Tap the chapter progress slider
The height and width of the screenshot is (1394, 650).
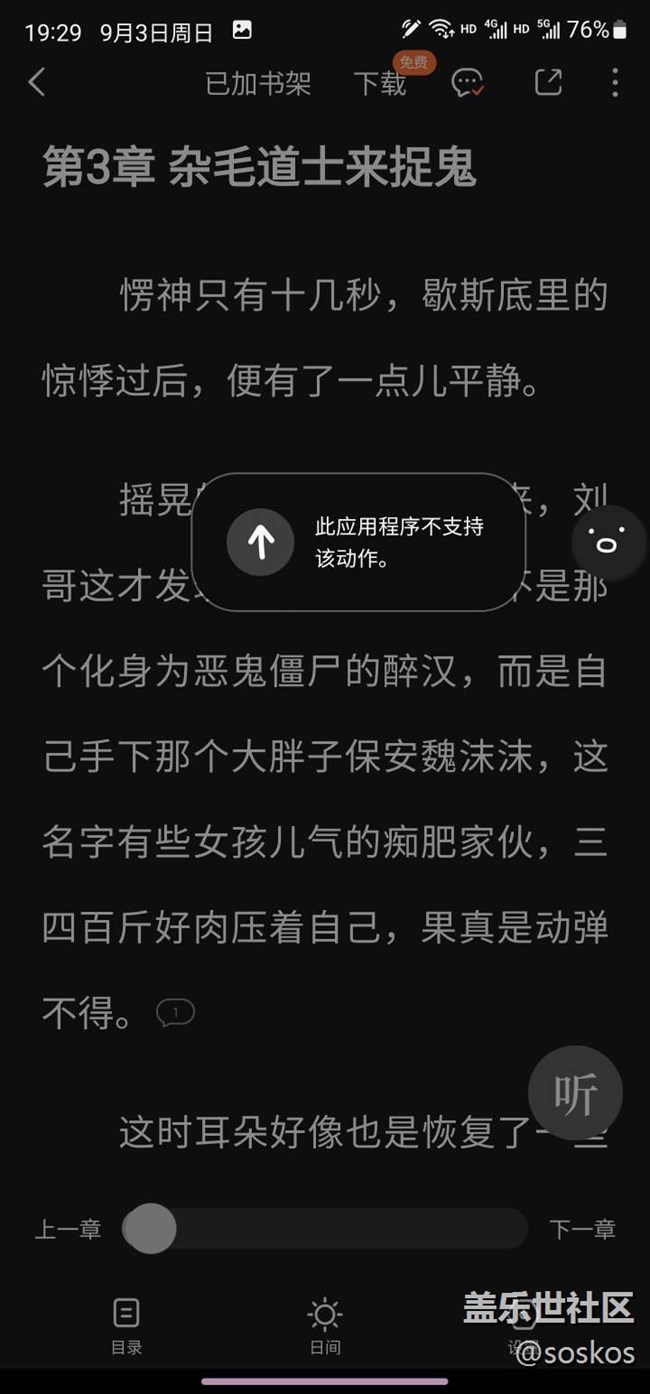pos(325,1229)
